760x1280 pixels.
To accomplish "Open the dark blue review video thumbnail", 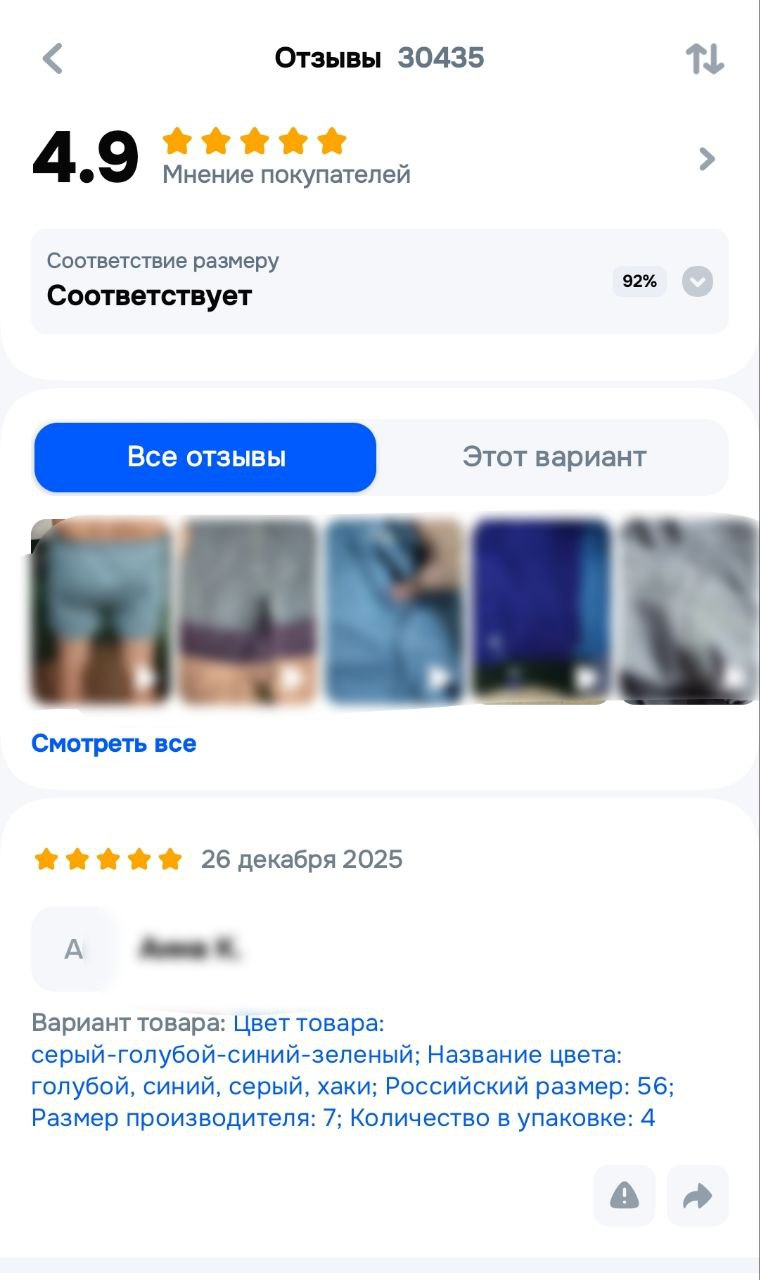I will (x=541, y=610).
